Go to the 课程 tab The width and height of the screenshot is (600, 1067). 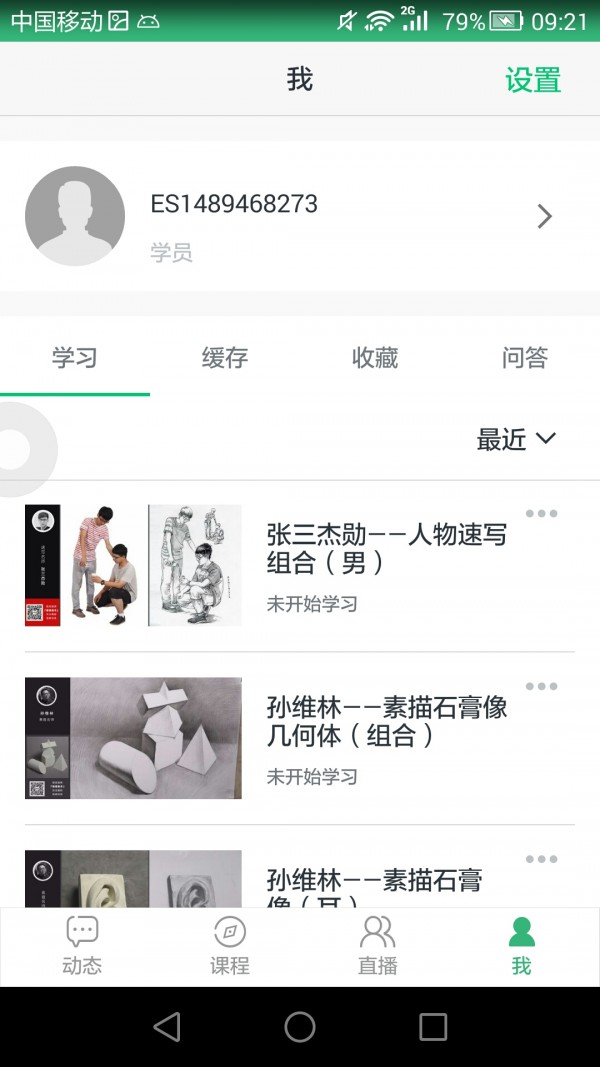tap(229, 946)
